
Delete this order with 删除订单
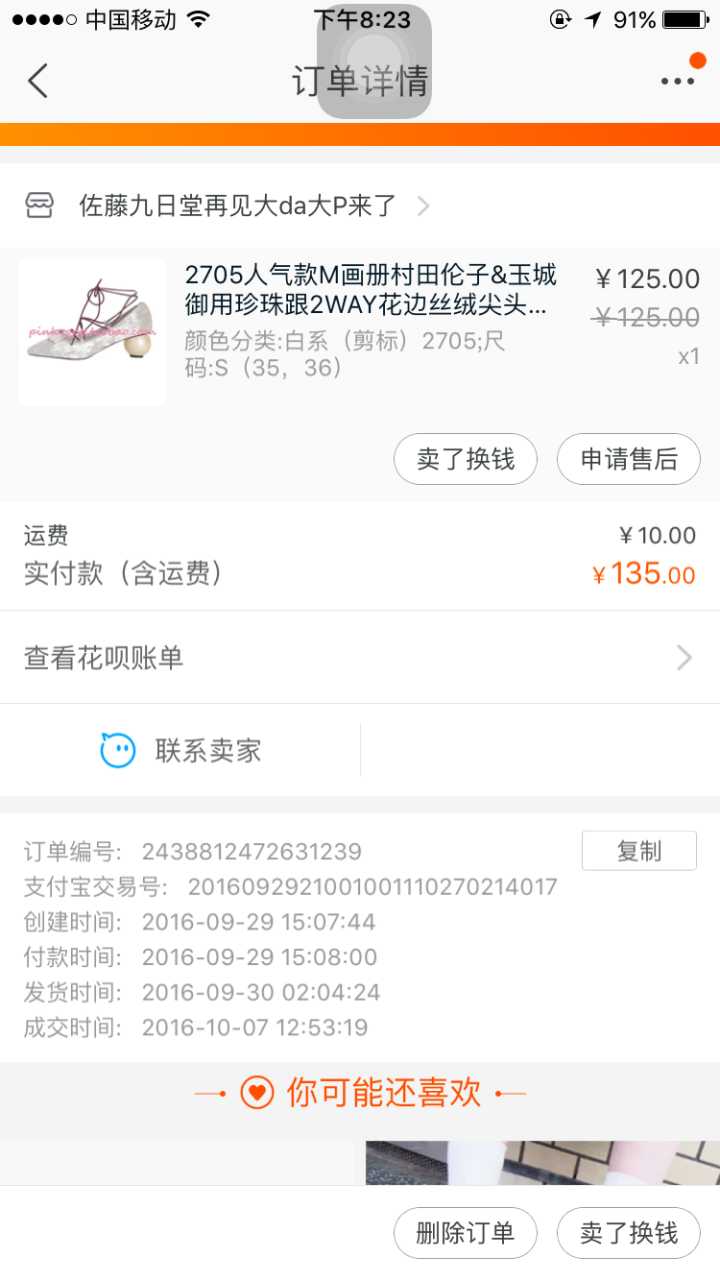465,1233
